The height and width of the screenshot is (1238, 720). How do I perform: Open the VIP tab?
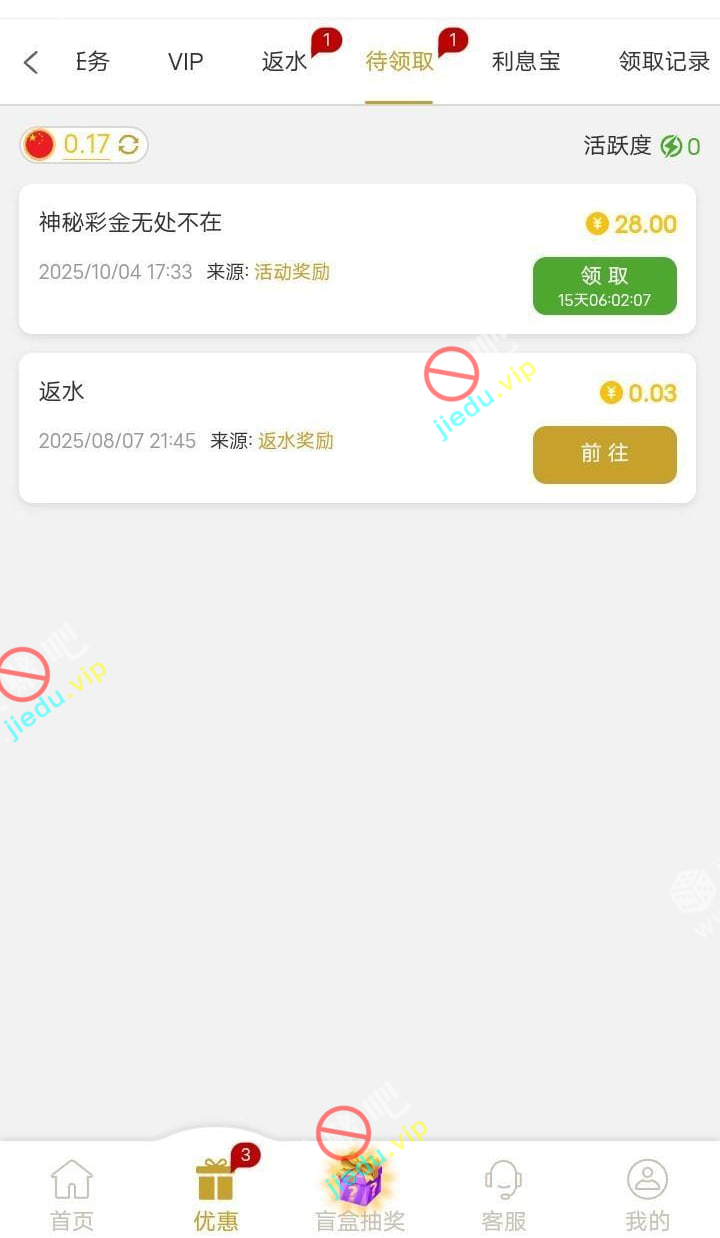click(x=185, y=62)
